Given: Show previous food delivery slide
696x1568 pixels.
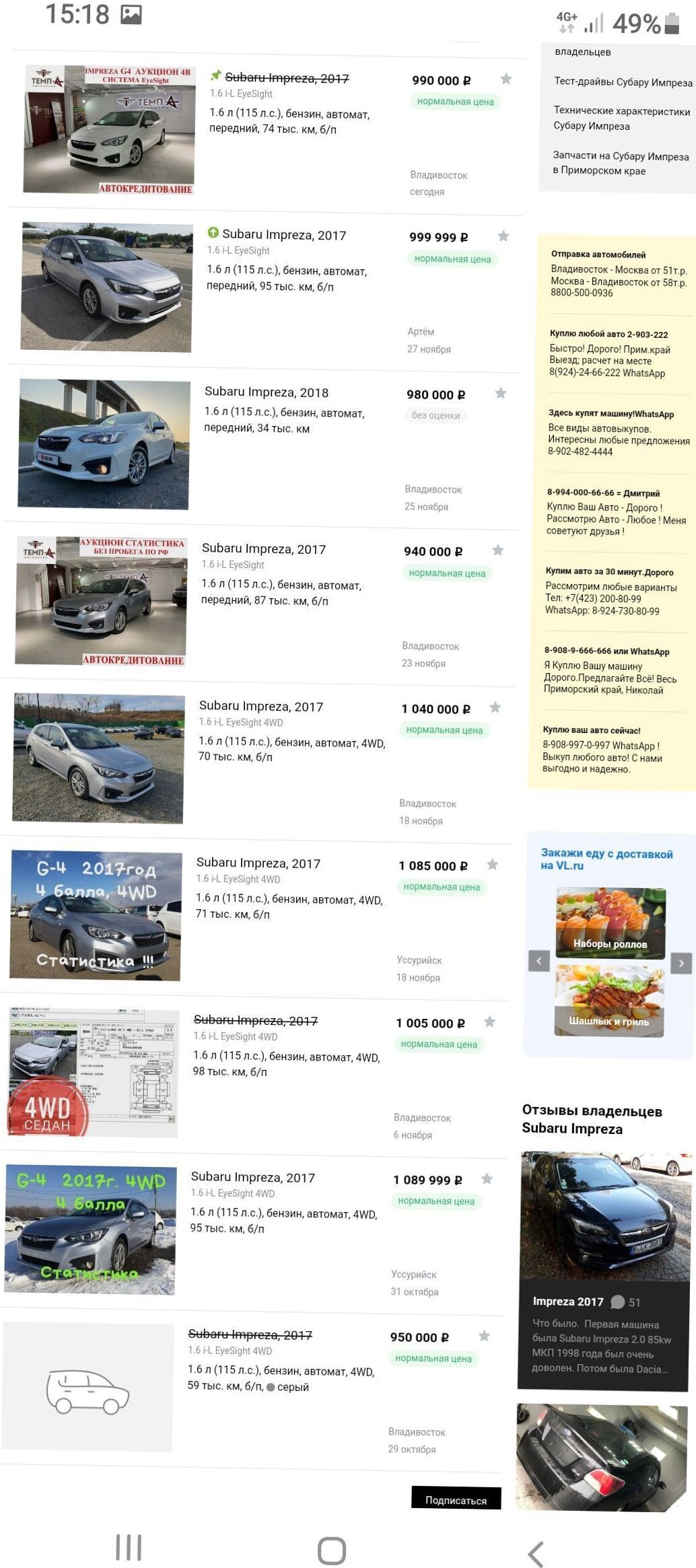Looking at the screenshot, I should tap(539, 960).
